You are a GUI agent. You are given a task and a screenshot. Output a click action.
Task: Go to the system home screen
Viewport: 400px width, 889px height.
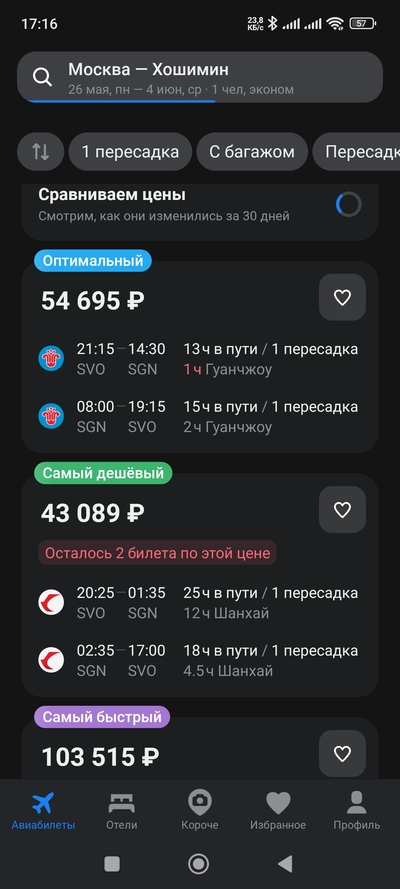(x=198, y=864)
